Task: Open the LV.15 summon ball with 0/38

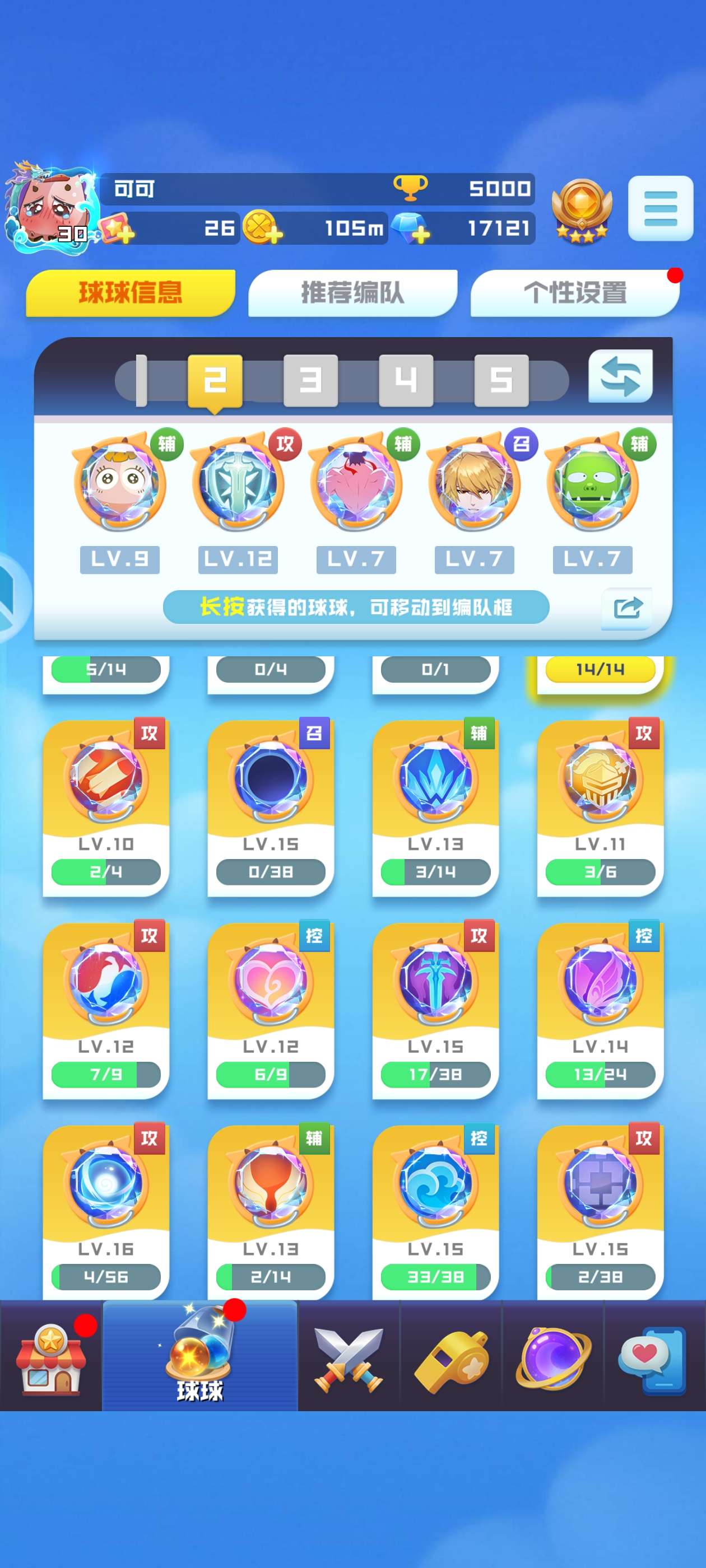Action: pyautogui.click(x=271, y=808)
